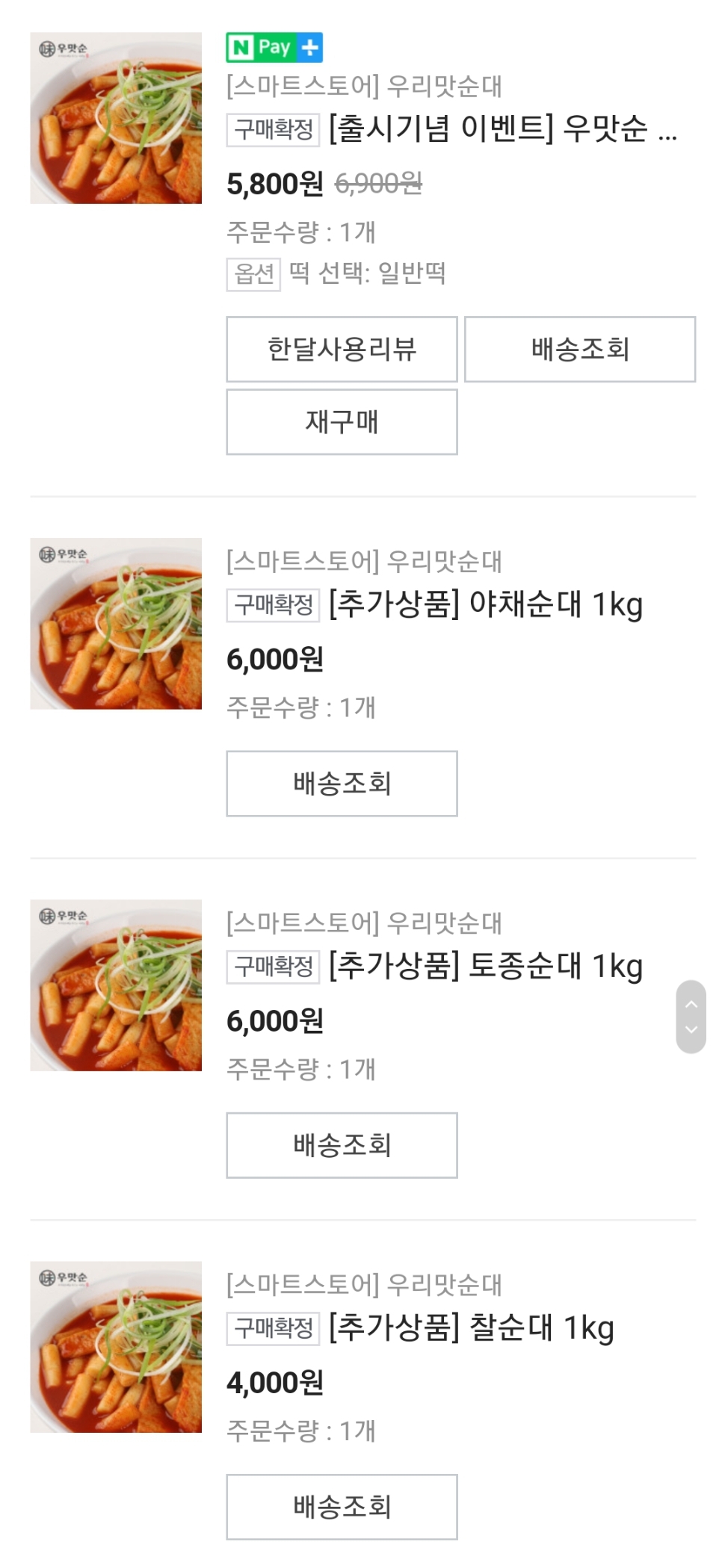725x1568 pixels.
Task: Open the 야채순대 1kg product title
Action: point(485,604)
